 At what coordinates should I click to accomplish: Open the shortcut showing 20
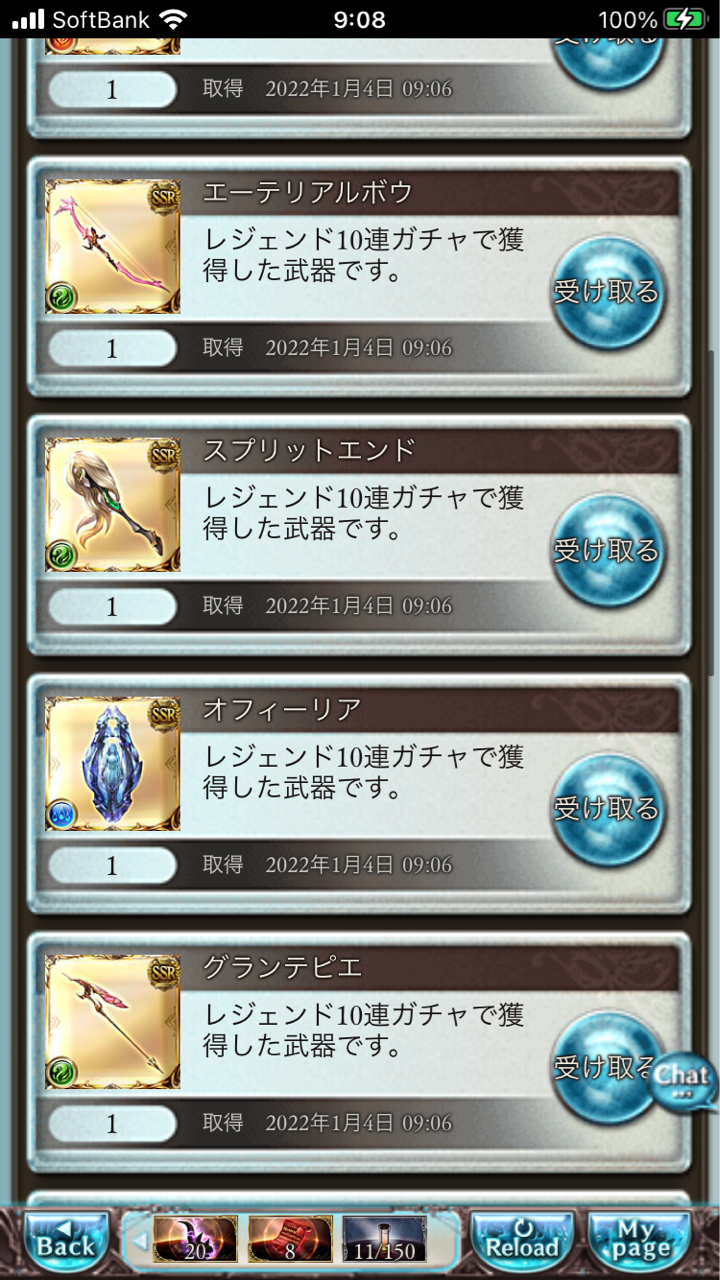pos(195,1241)
